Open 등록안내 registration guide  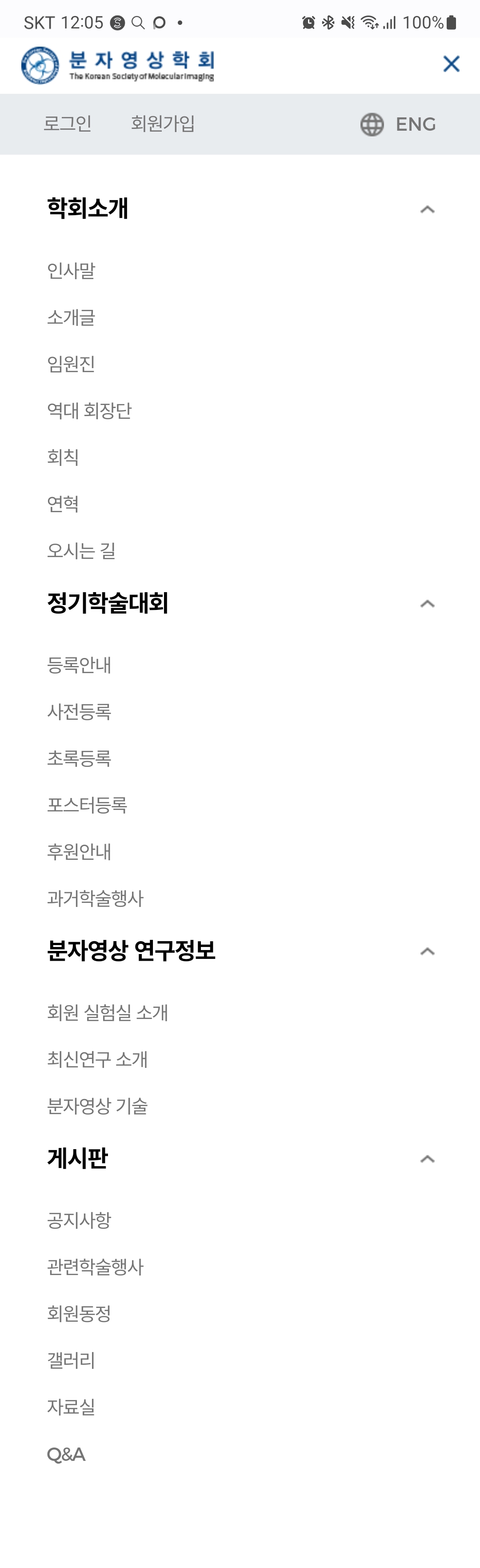pos(79,665)
